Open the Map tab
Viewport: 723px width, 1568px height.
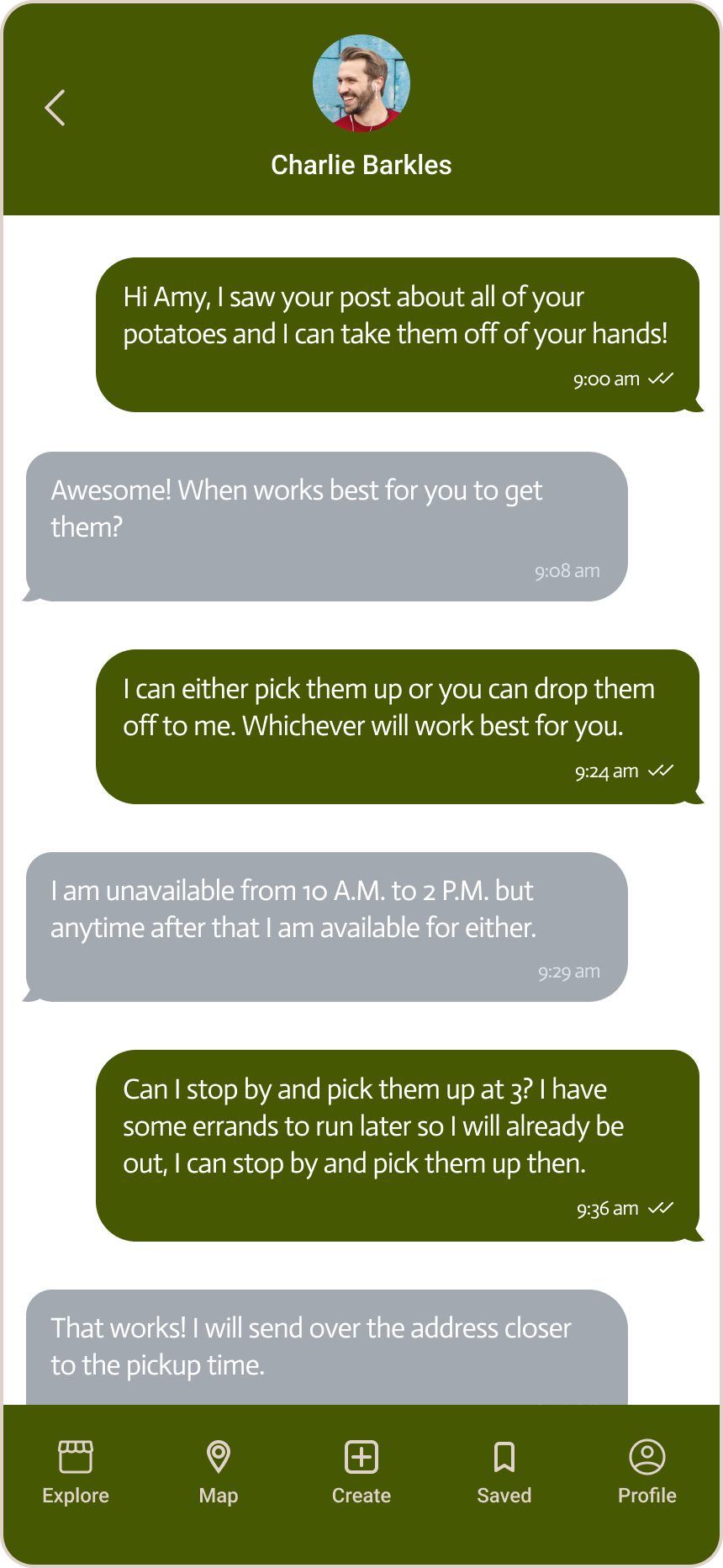pos(219,1472)
